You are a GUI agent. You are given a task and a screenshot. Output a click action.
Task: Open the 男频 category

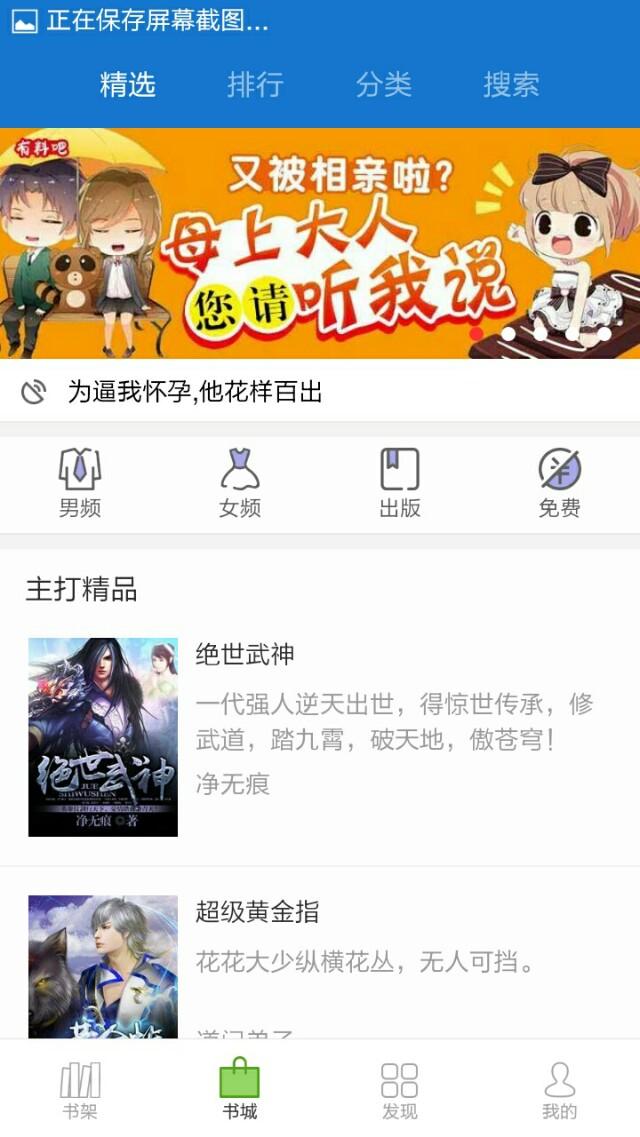point(80,483)
